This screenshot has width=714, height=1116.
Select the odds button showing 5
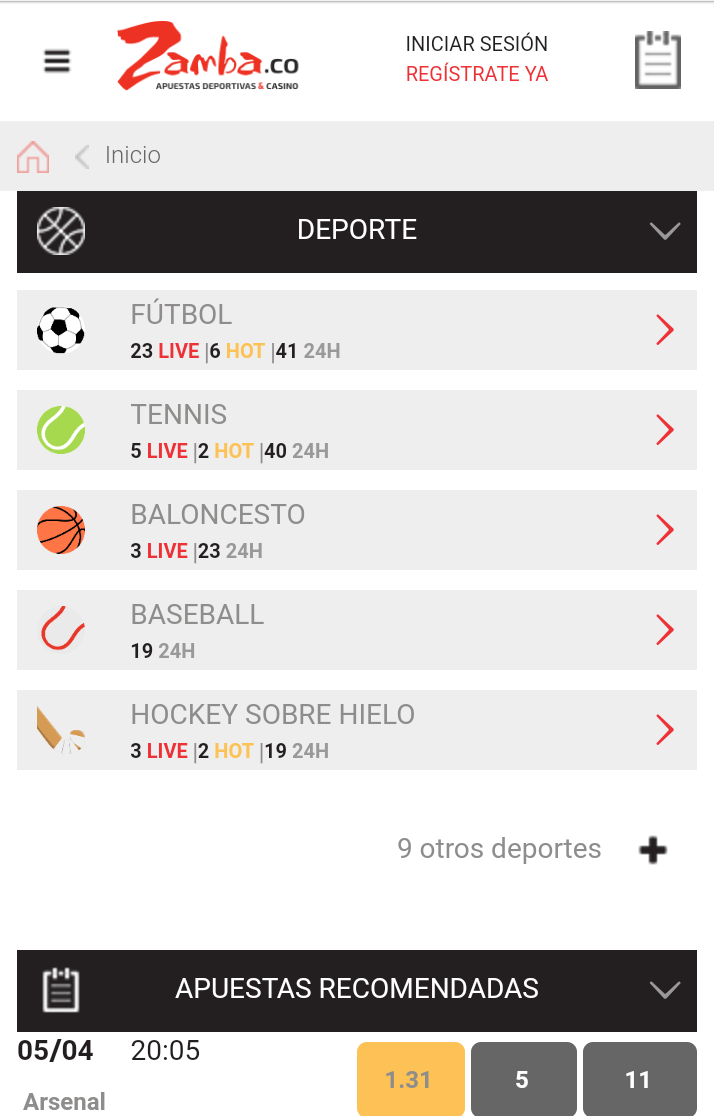[x=523, y=1079]
